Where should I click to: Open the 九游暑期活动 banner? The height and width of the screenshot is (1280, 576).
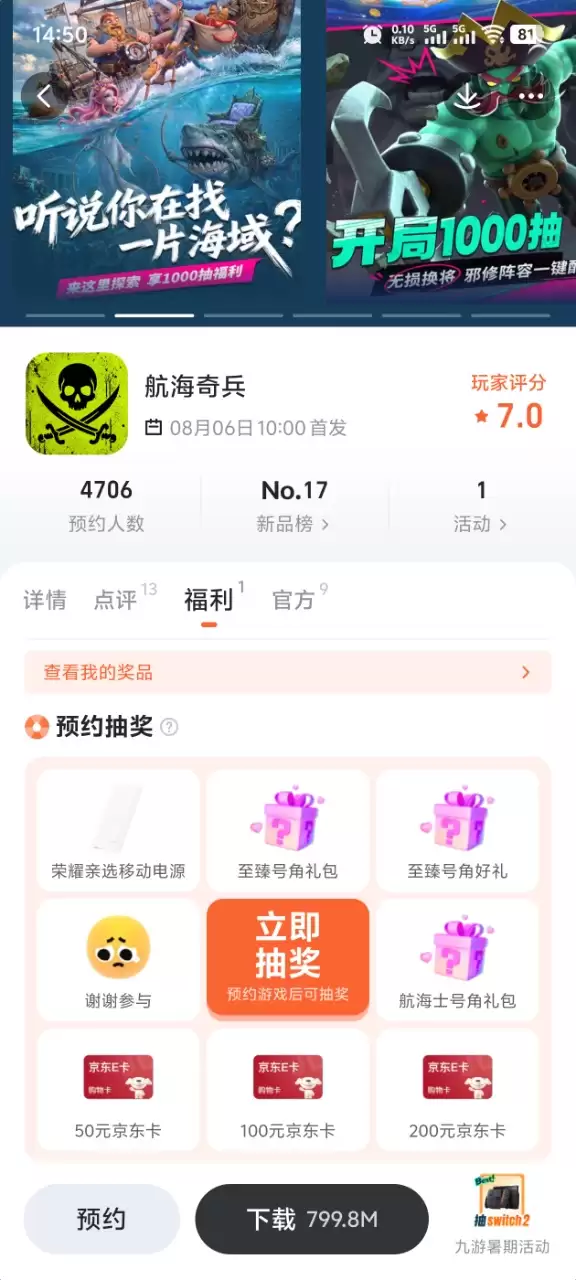[502, 1214]
